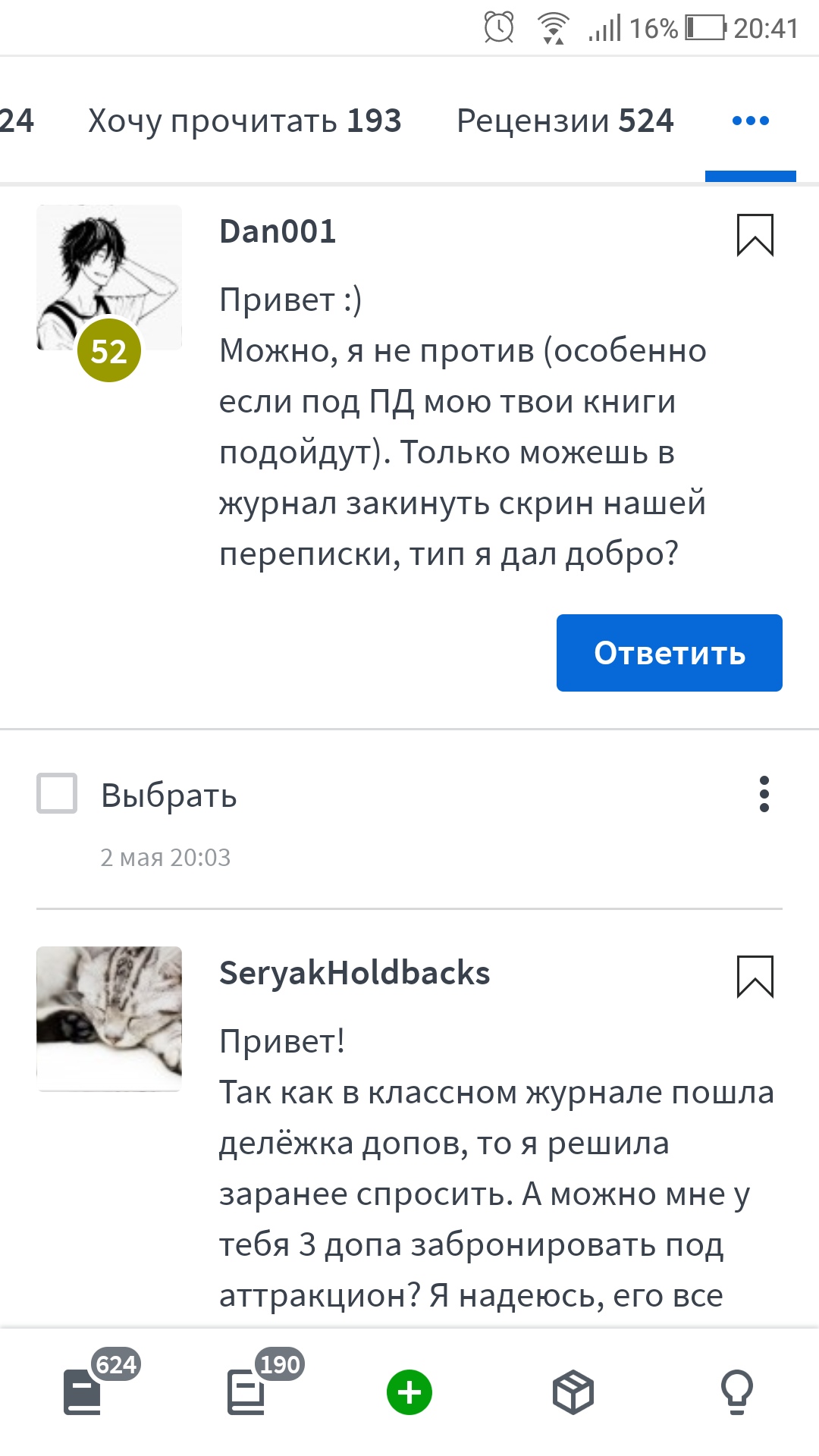Open the books section with 624 badge

[x=83, y=1392]
